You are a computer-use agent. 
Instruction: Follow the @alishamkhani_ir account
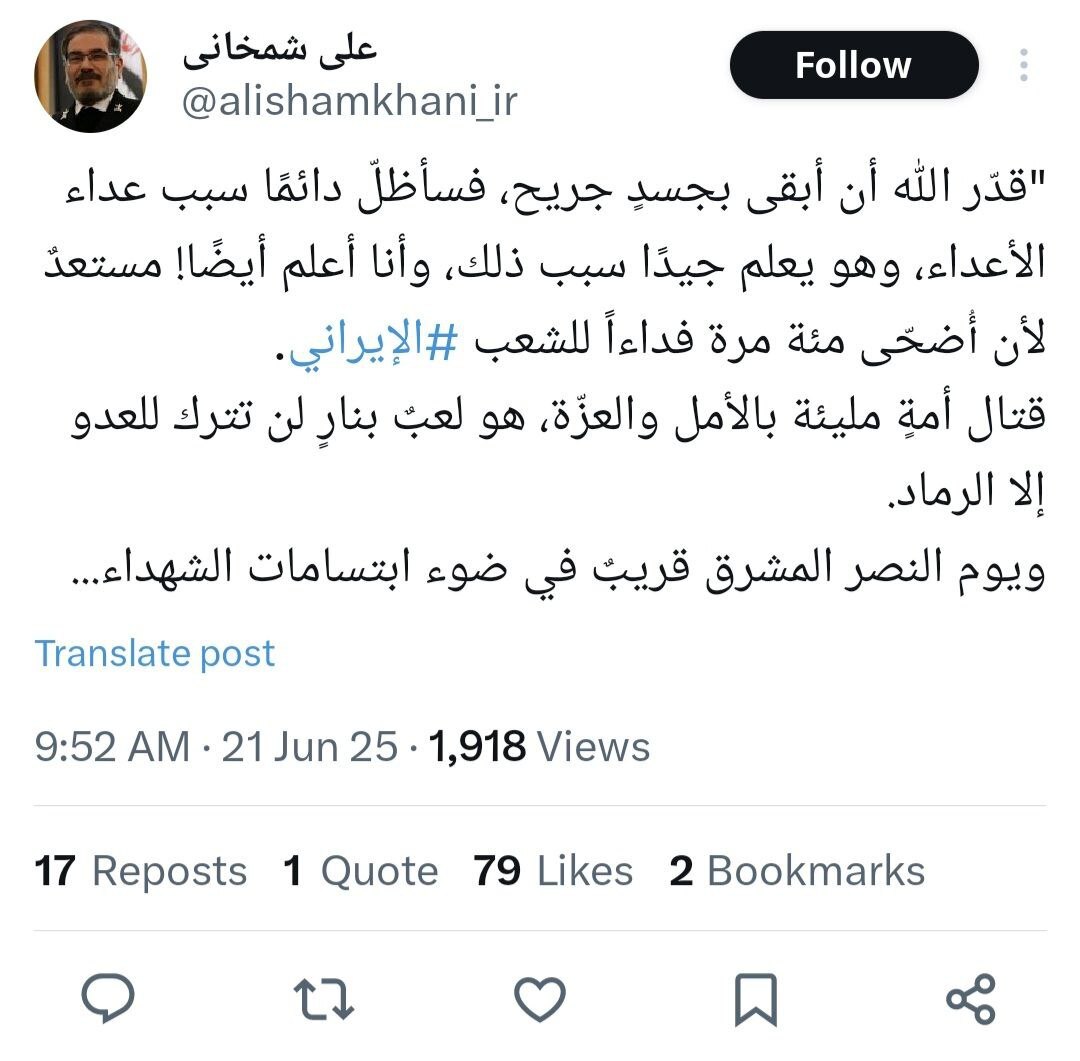853,66
